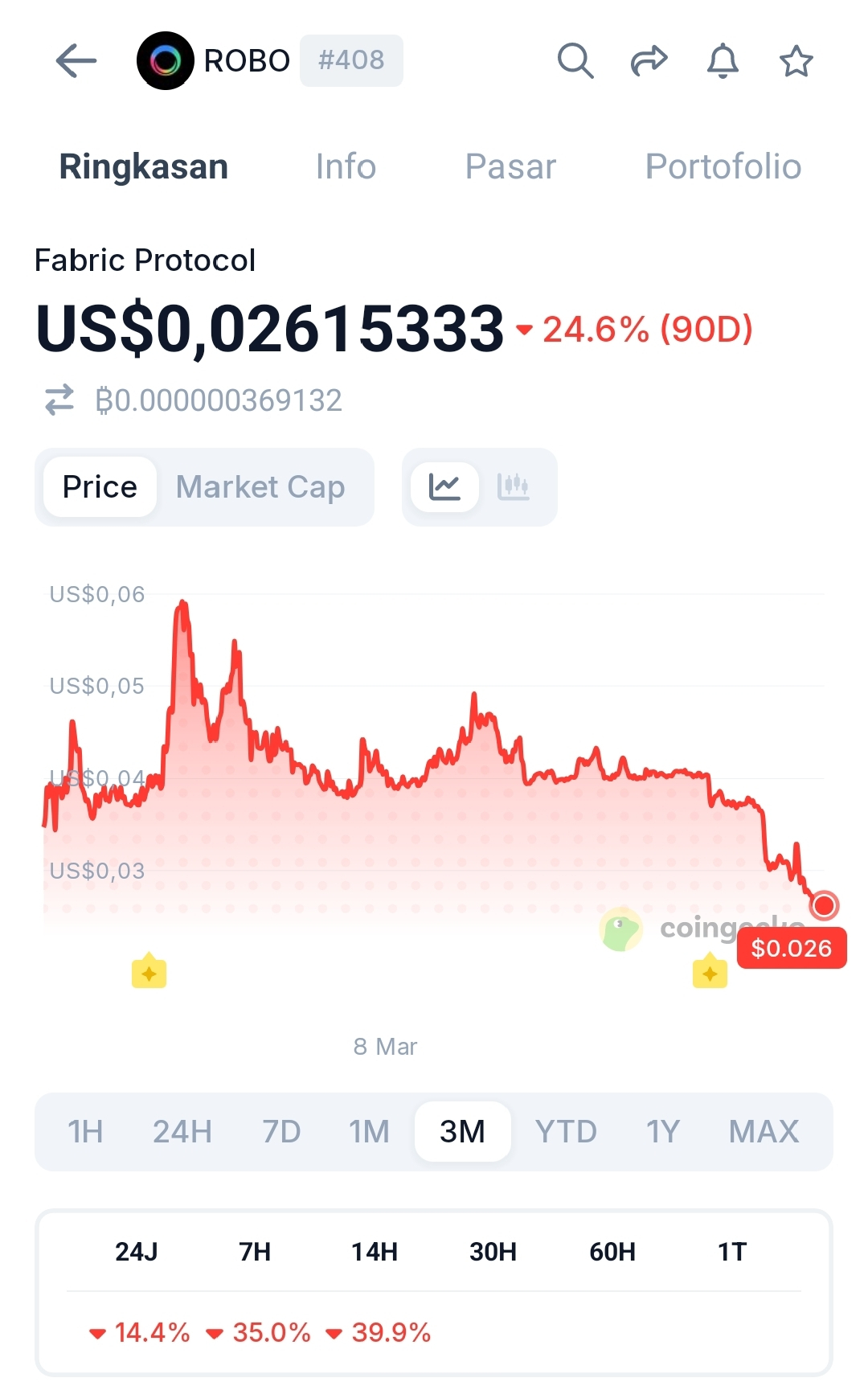Select the Ringkasan tab

[x=144, y=167]
